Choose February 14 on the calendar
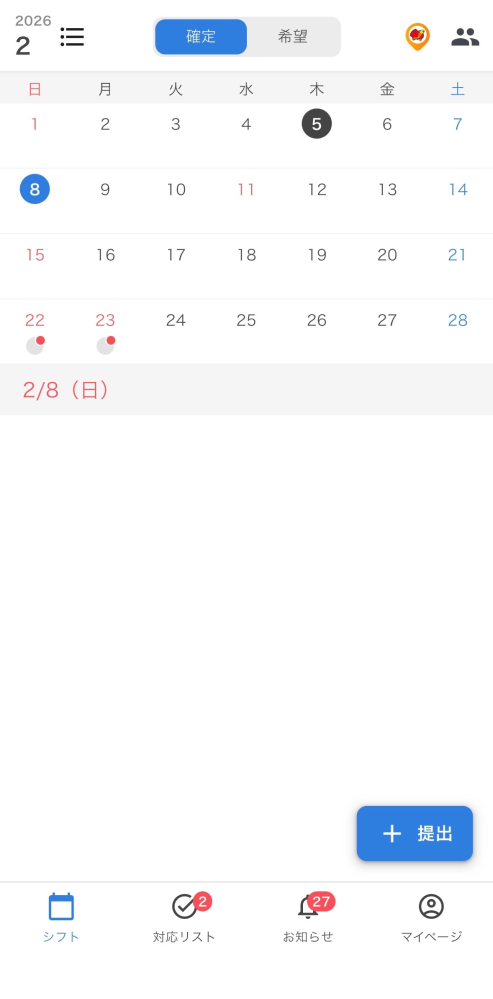The width and height of the screenshot is (493, 999). point(457,190)
